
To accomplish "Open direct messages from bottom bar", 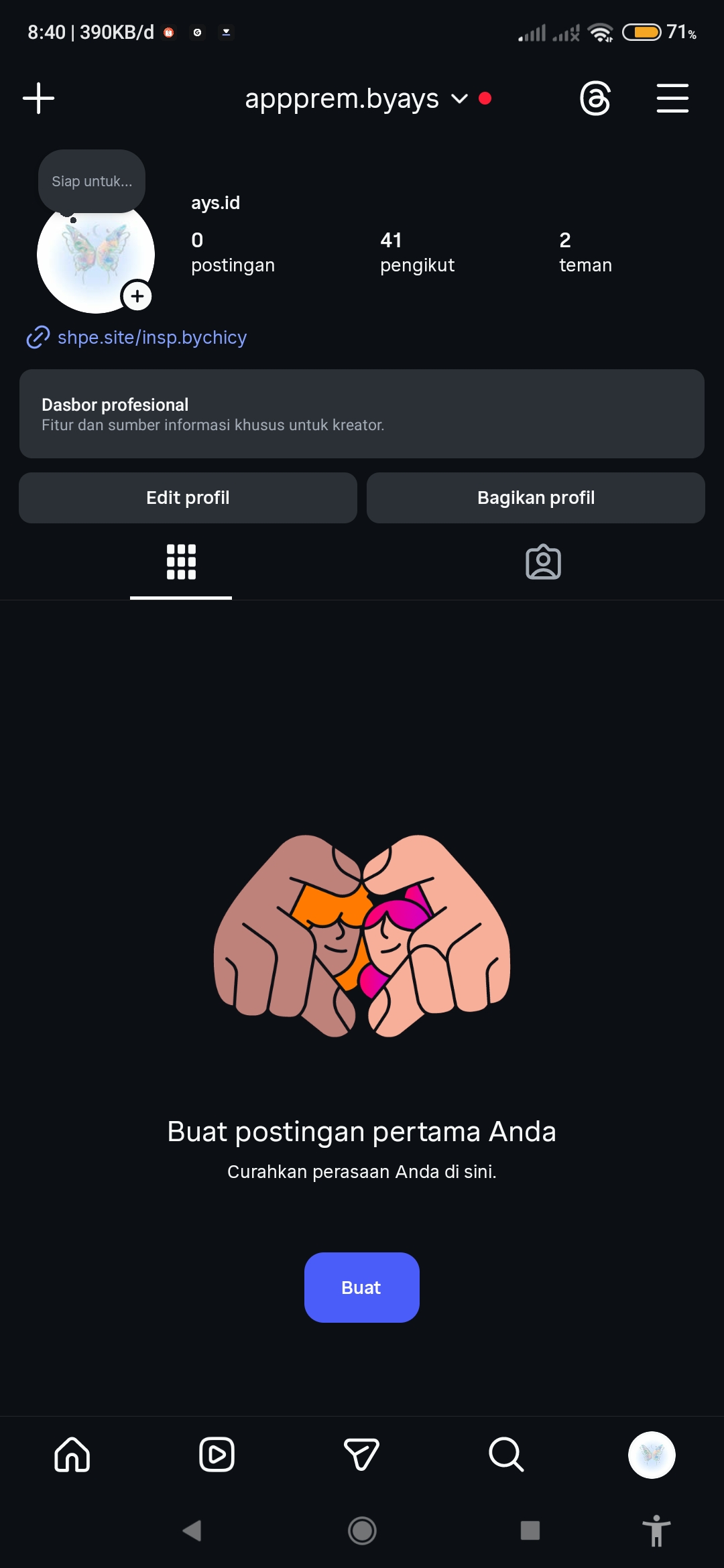I will pos(362,1455).
